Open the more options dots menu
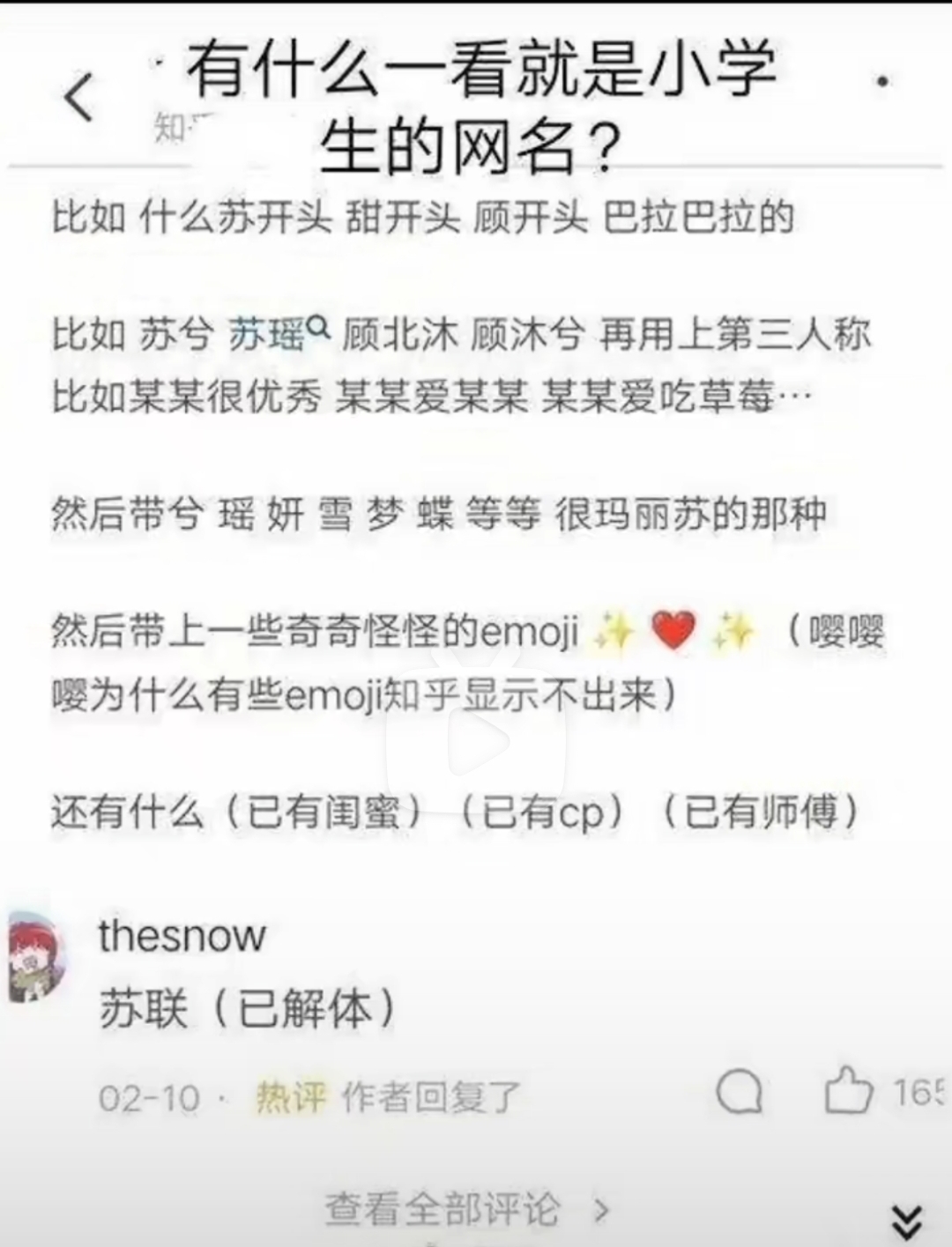This screenshot has width=952, height=1247. coord(881,82)
